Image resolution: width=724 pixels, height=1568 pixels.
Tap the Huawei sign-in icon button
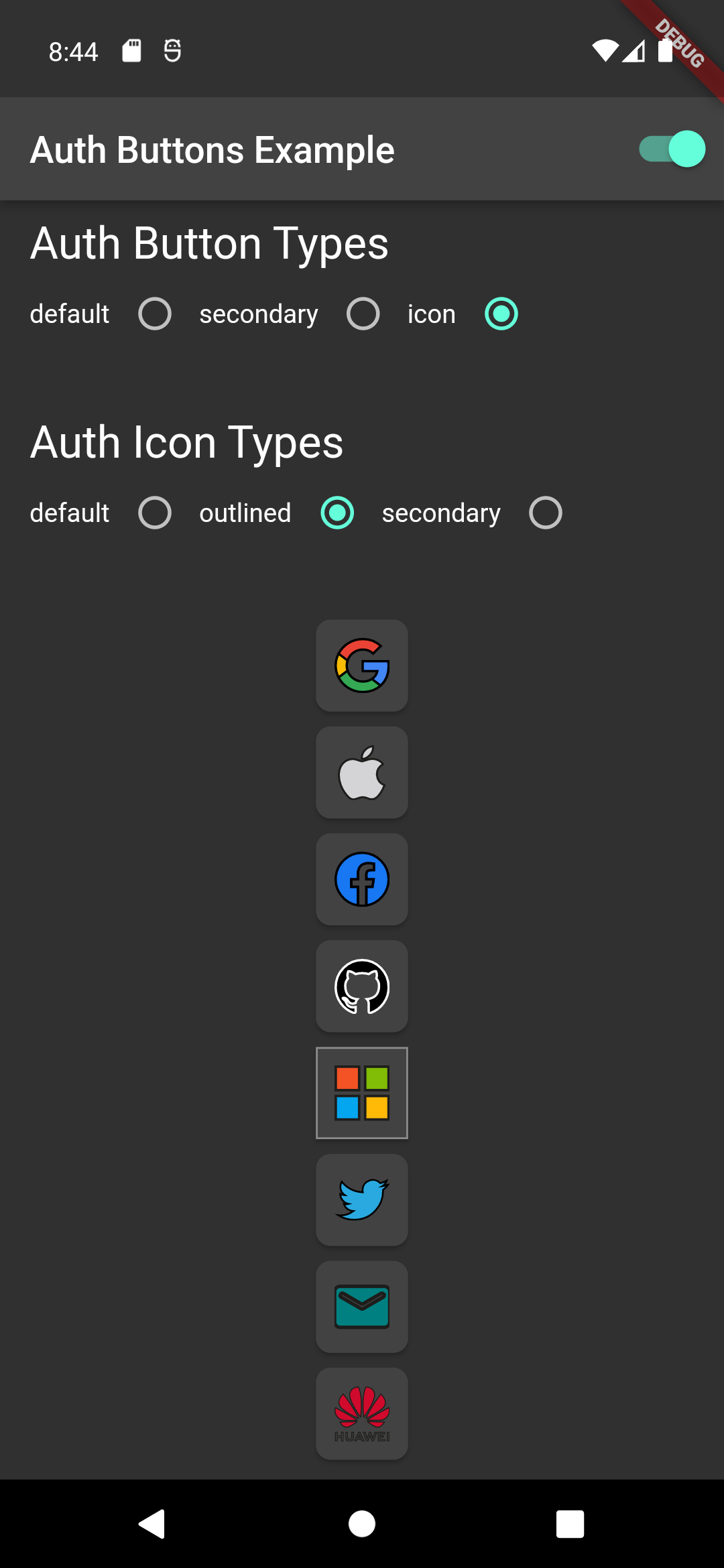(362, 1414)
